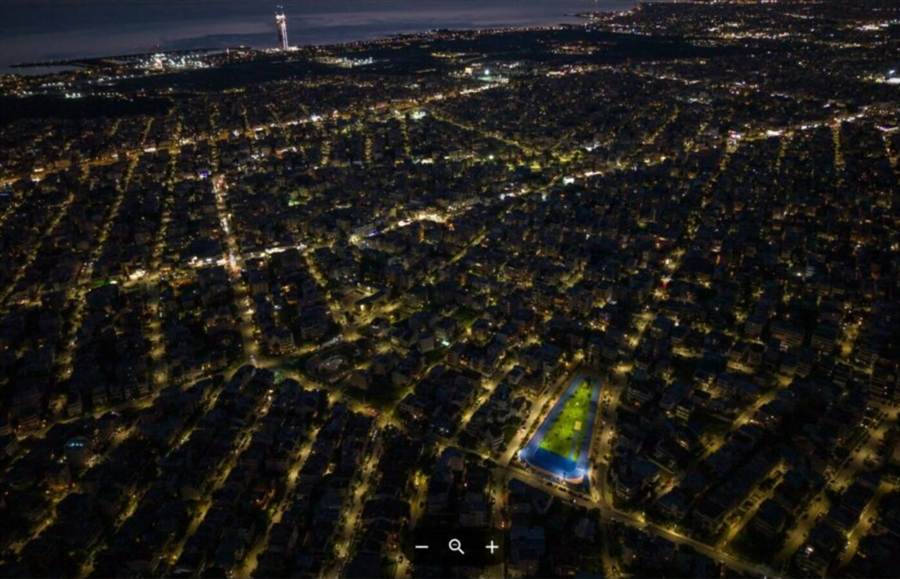900x579 pixels.
Task: Zoom in with the plus button
Action: click(492, 547)
